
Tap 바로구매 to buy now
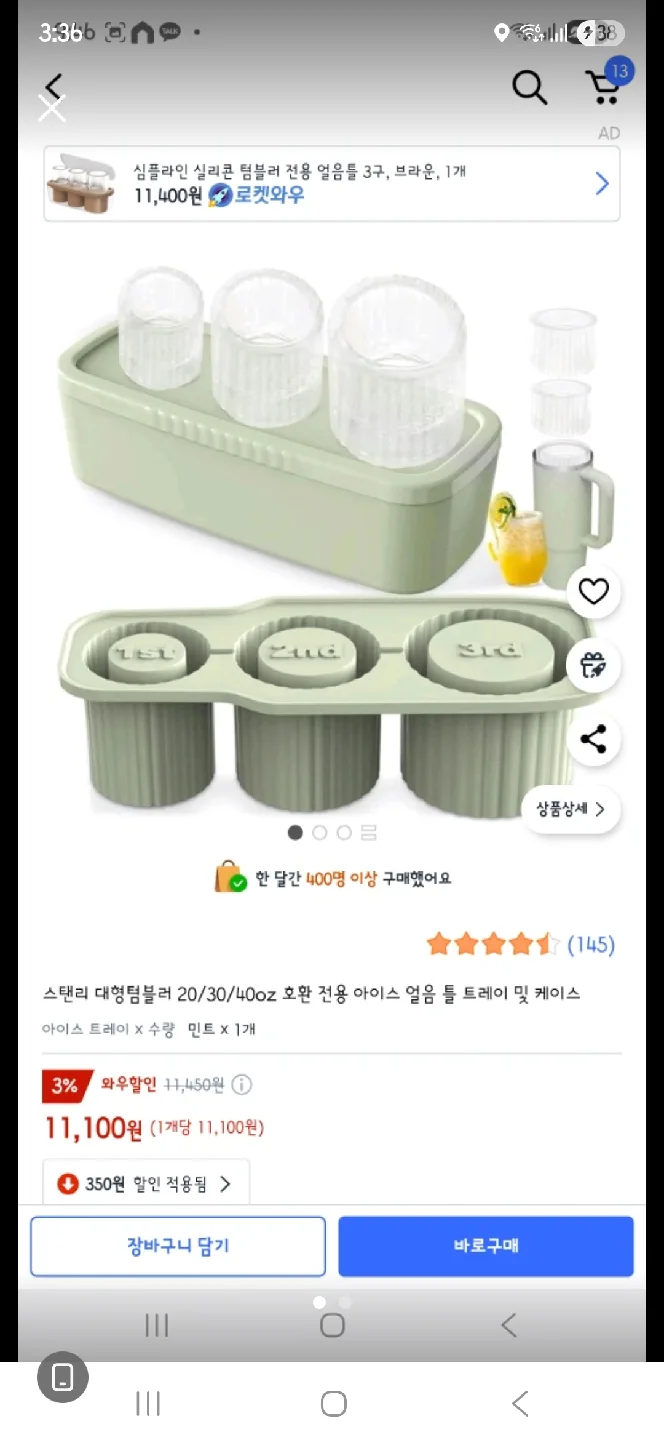pyautogui.click(x=486, y=1246)
